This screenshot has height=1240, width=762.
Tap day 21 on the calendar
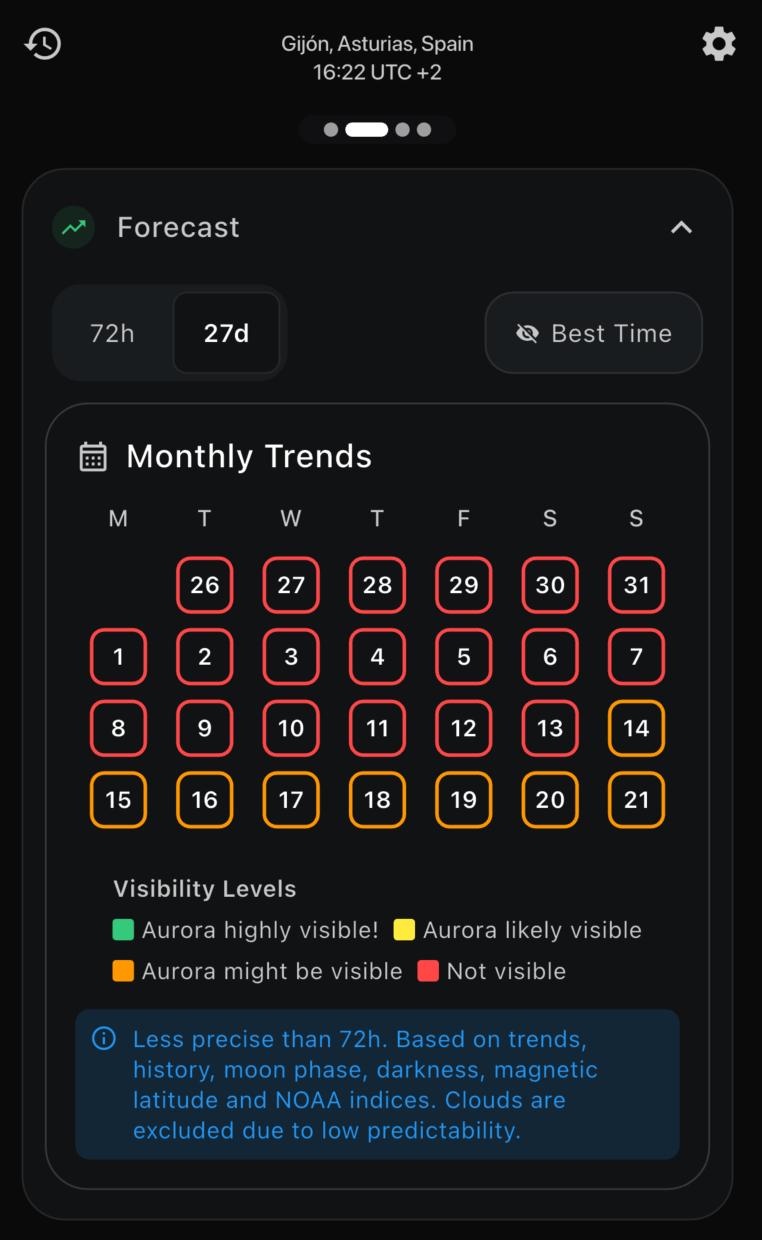(637, 800)
